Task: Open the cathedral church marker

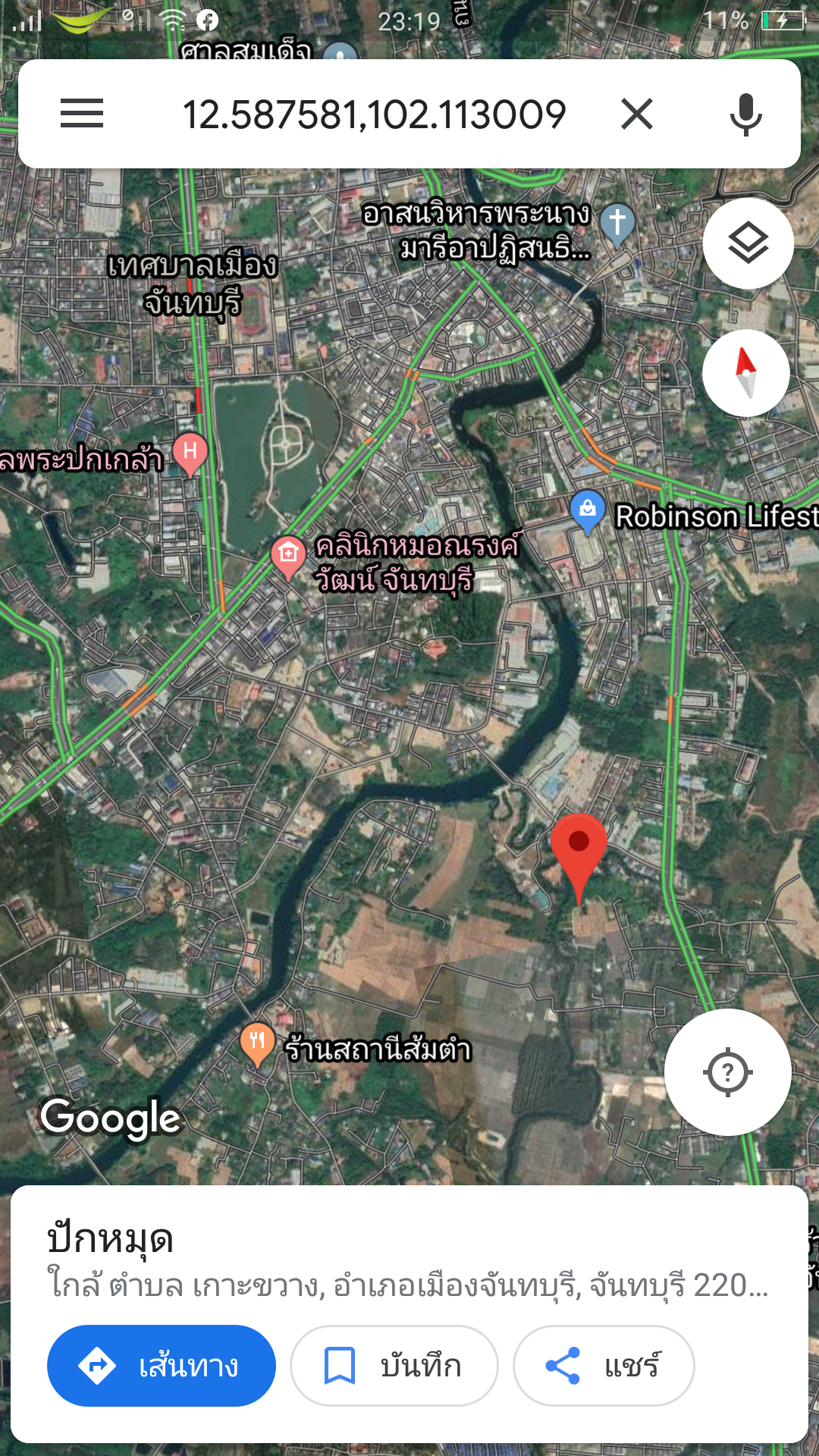Action: 617,224
